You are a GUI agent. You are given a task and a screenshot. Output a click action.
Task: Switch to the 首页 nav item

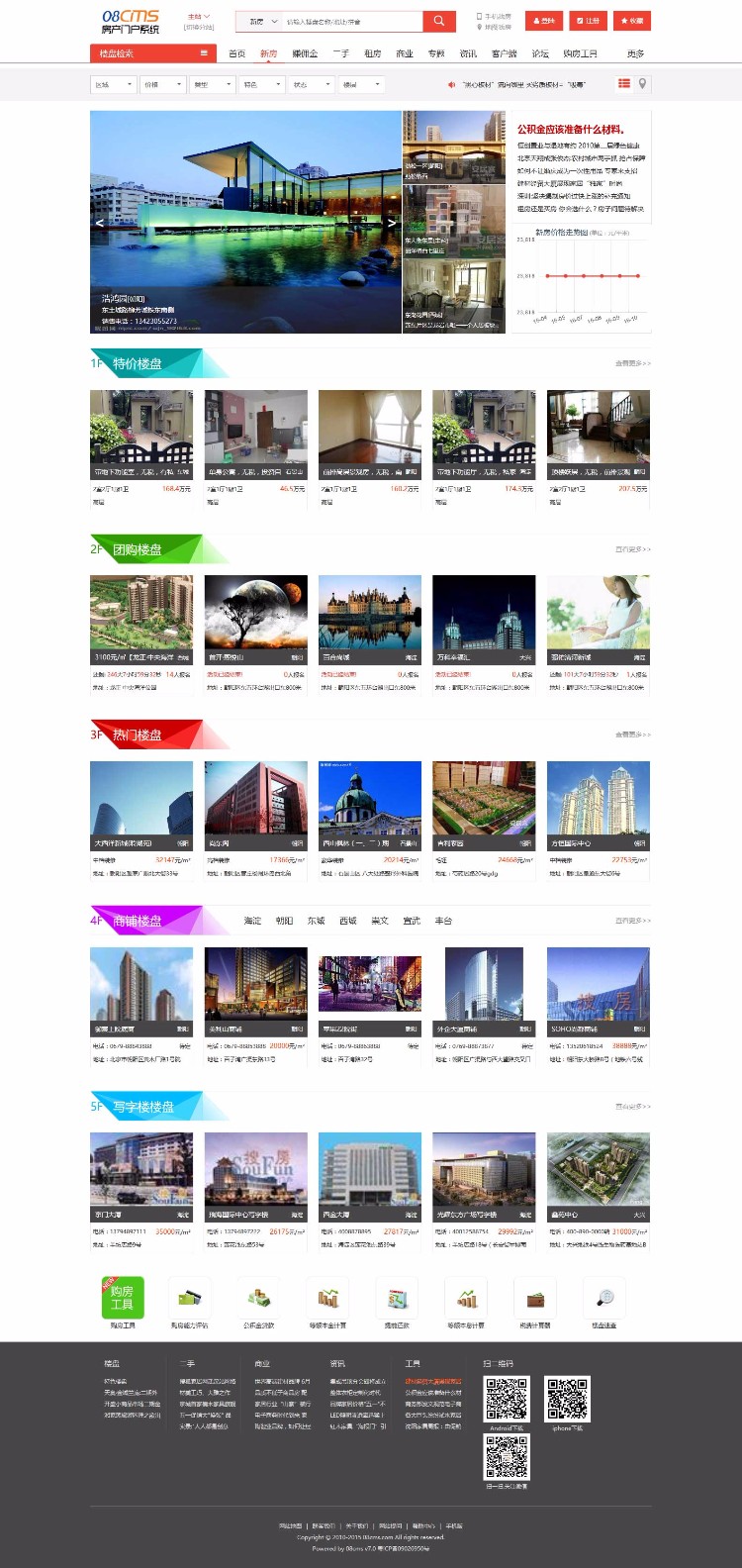236,53
